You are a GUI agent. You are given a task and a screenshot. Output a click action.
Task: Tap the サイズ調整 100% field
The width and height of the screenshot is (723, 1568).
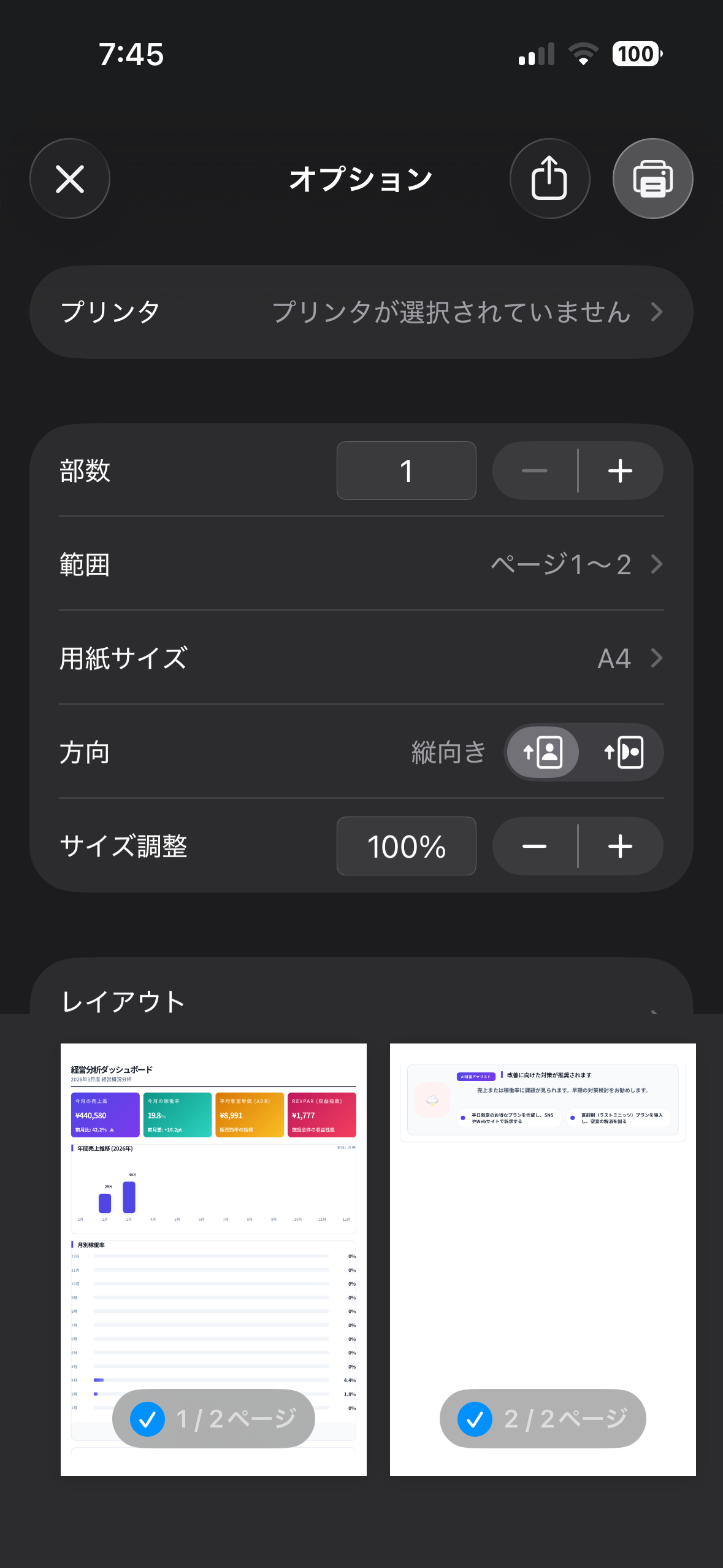pos(406,846)
